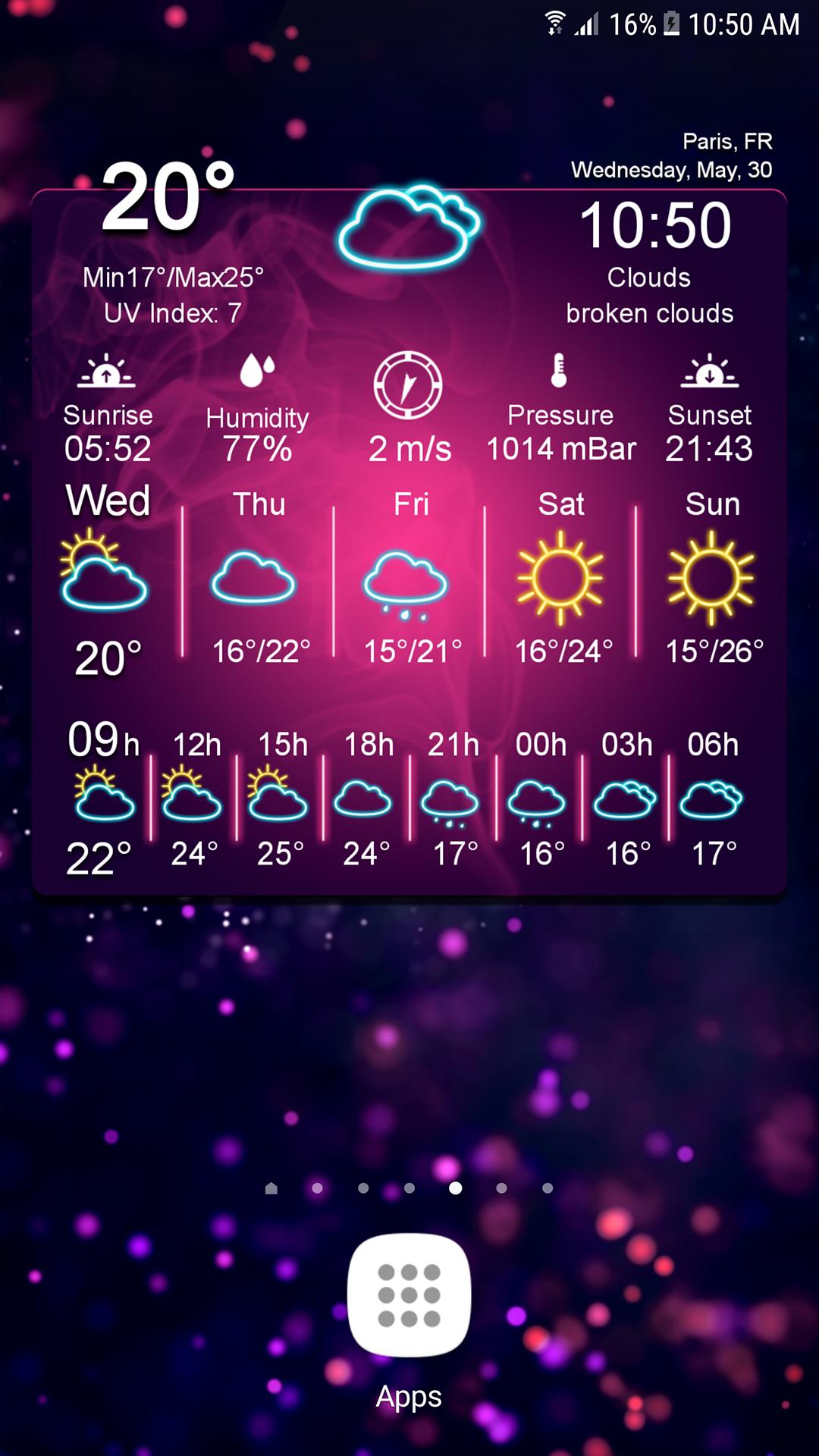Tap the Paris, FR location label
819x1456 pixels.
pos(726,140)
